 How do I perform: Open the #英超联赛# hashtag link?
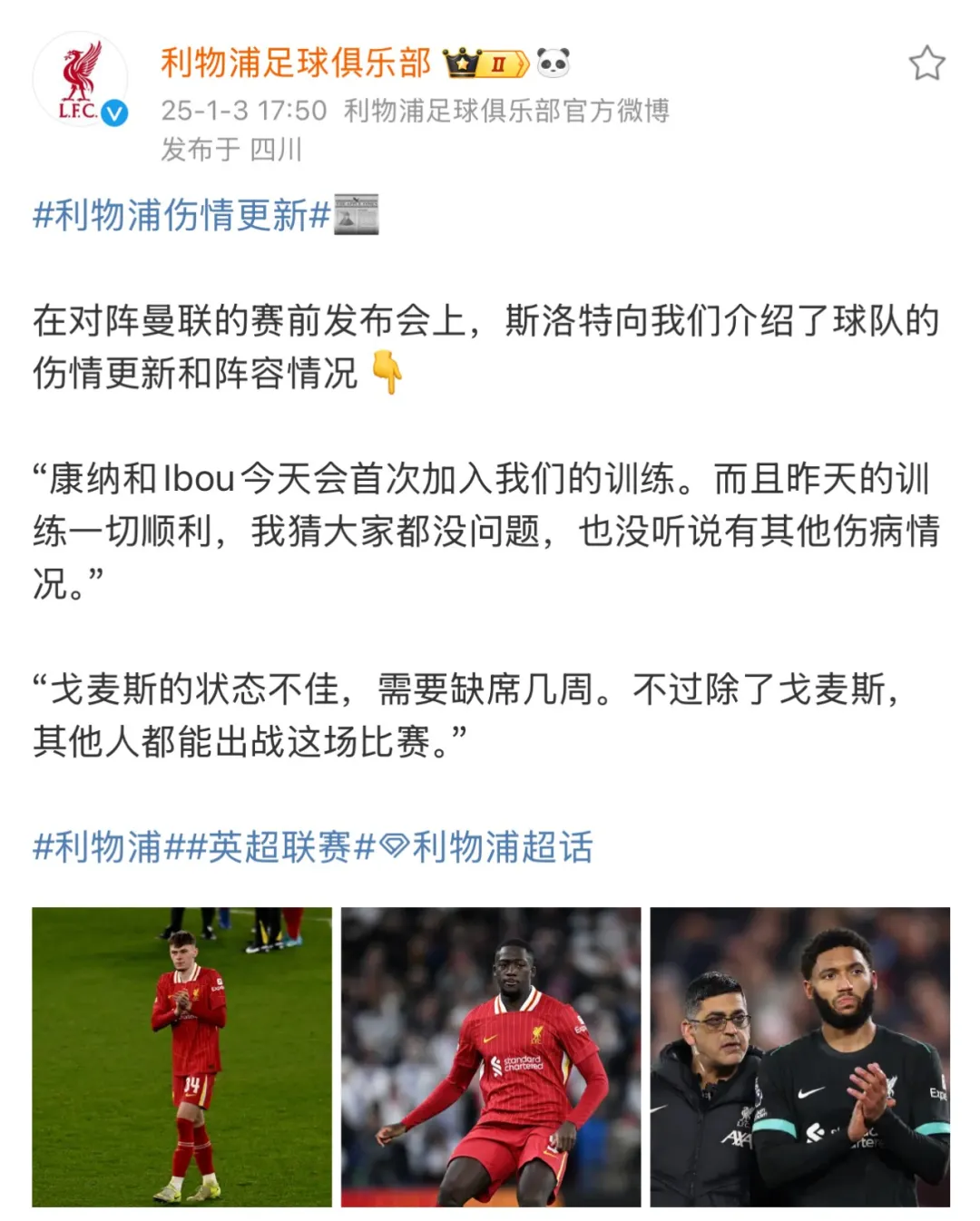(281, 847)
